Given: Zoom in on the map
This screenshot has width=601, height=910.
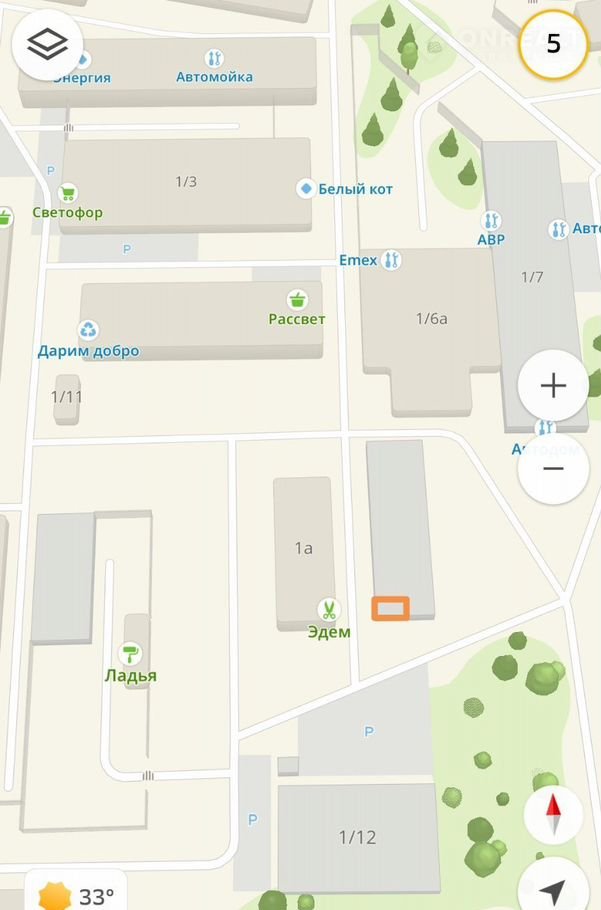Looking at the screenshot, I should [x=553, y=385].
